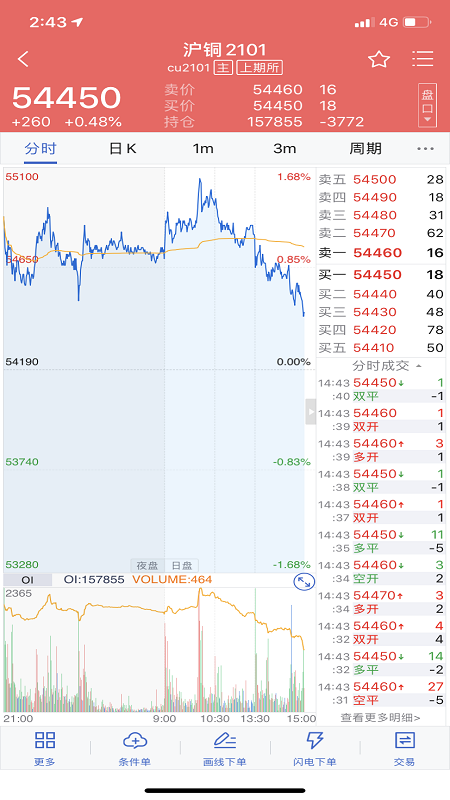The width and height of the screenshot is (450, 800).
Task: Expand the chart to fullscreen
Action: (x=304, y=582)
